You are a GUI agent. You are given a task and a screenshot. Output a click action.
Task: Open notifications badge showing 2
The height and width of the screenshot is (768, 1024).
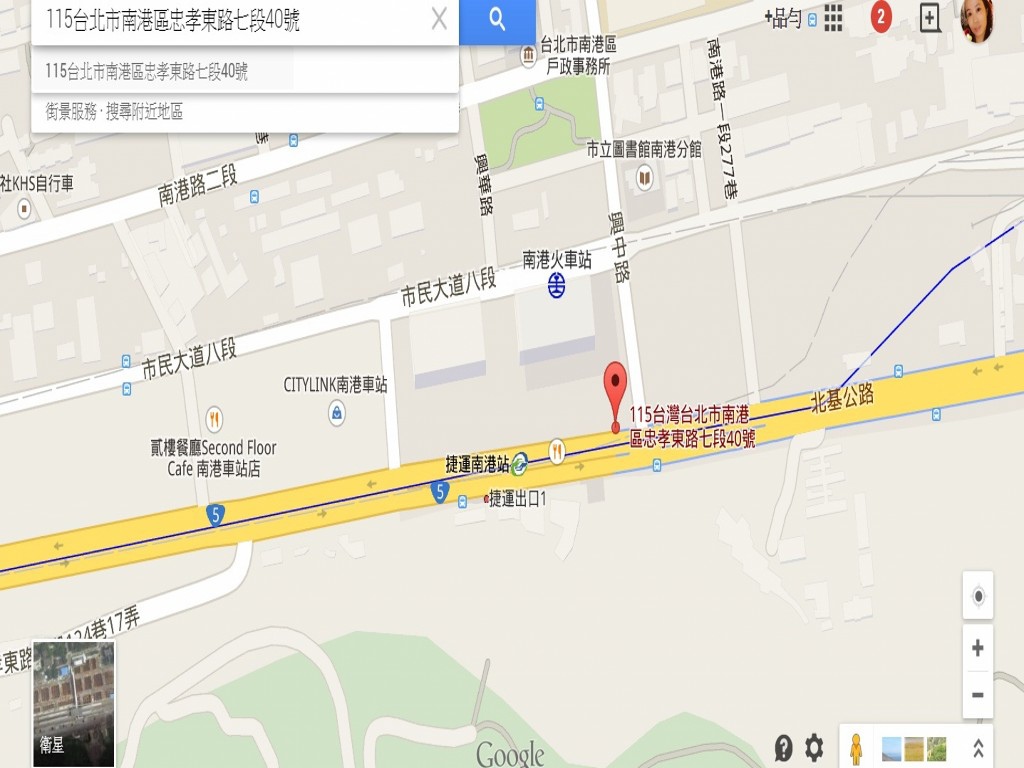[880, 17]
